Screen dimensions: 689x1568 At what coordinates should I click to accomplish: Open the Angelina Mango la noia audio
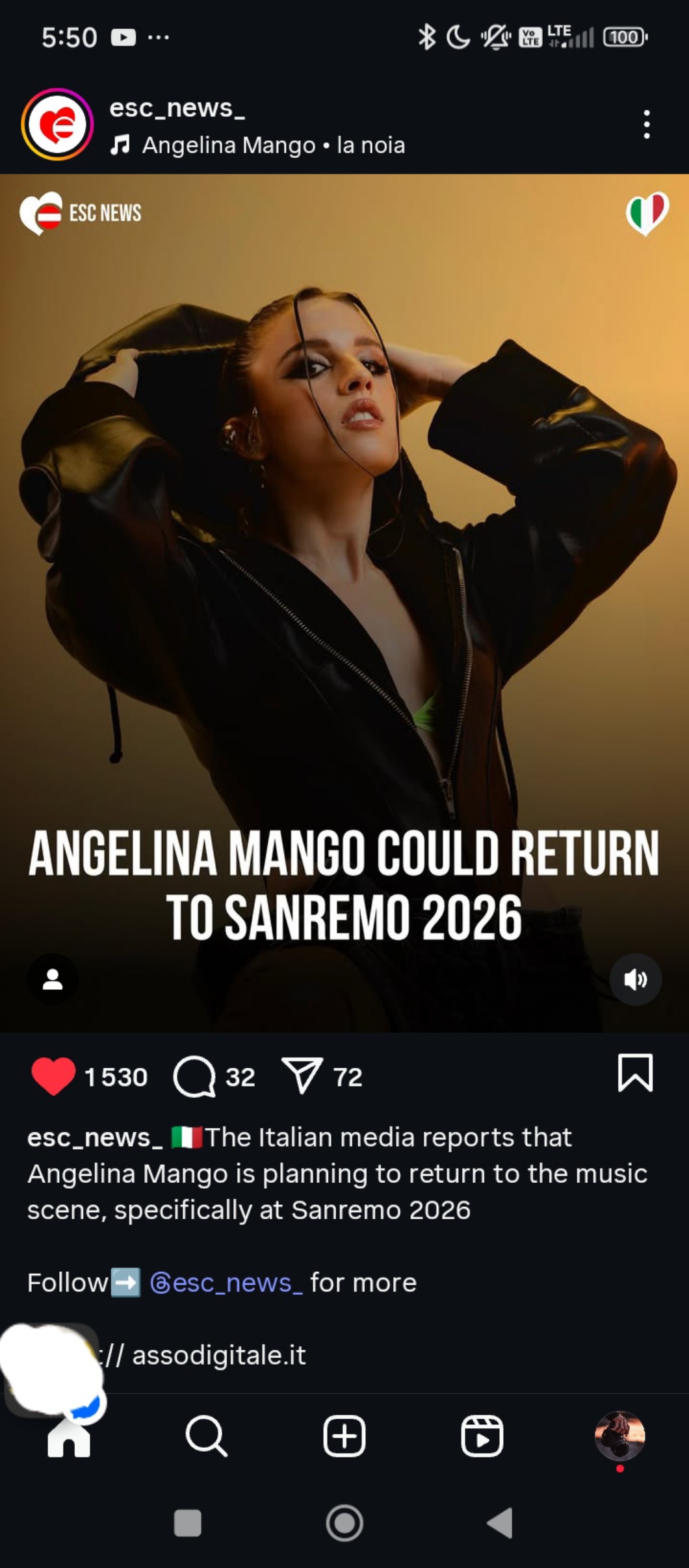[x=273, y=145]
